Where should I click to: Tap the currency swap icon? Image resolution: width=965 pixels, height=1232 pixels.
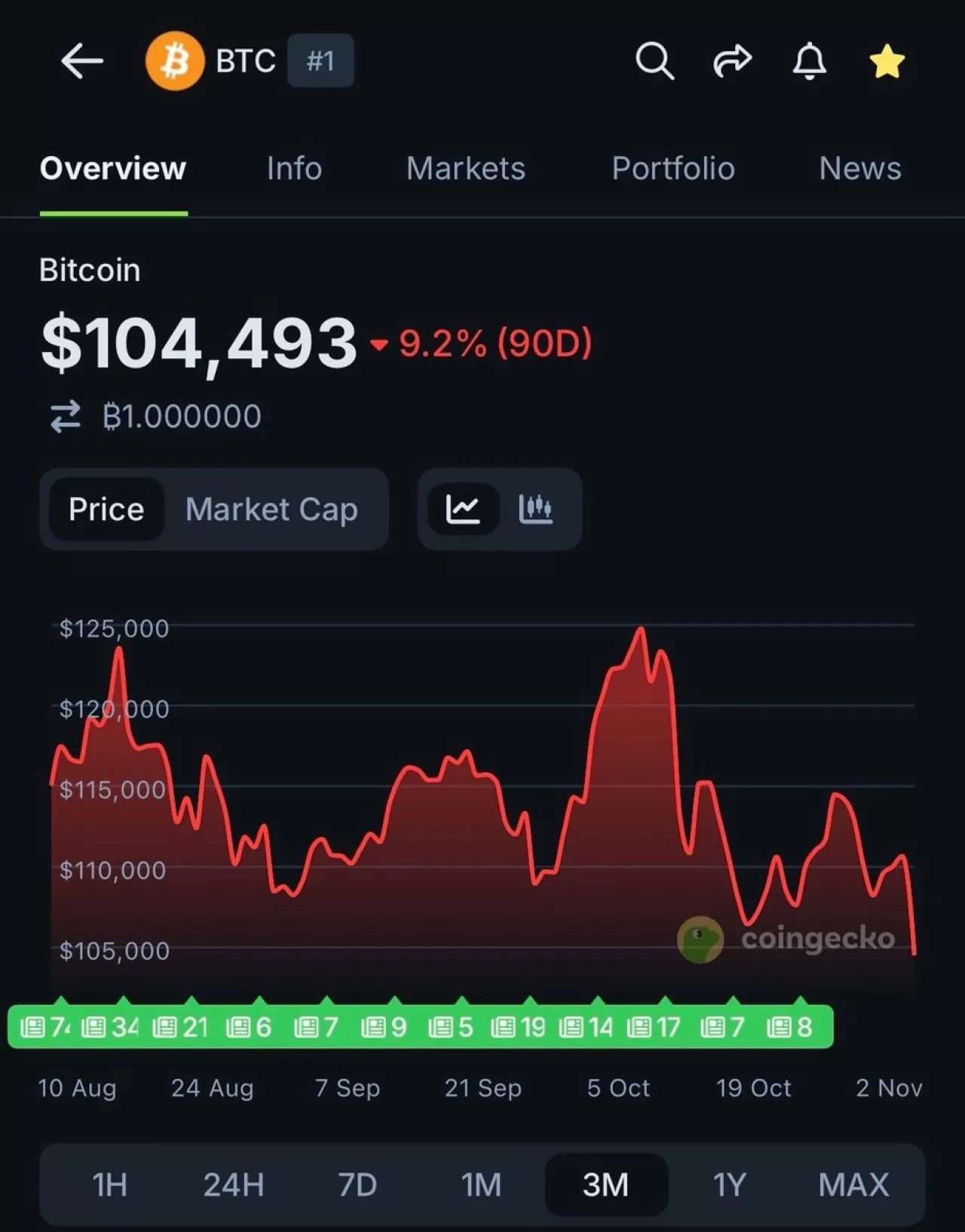(x=65, y=415)
